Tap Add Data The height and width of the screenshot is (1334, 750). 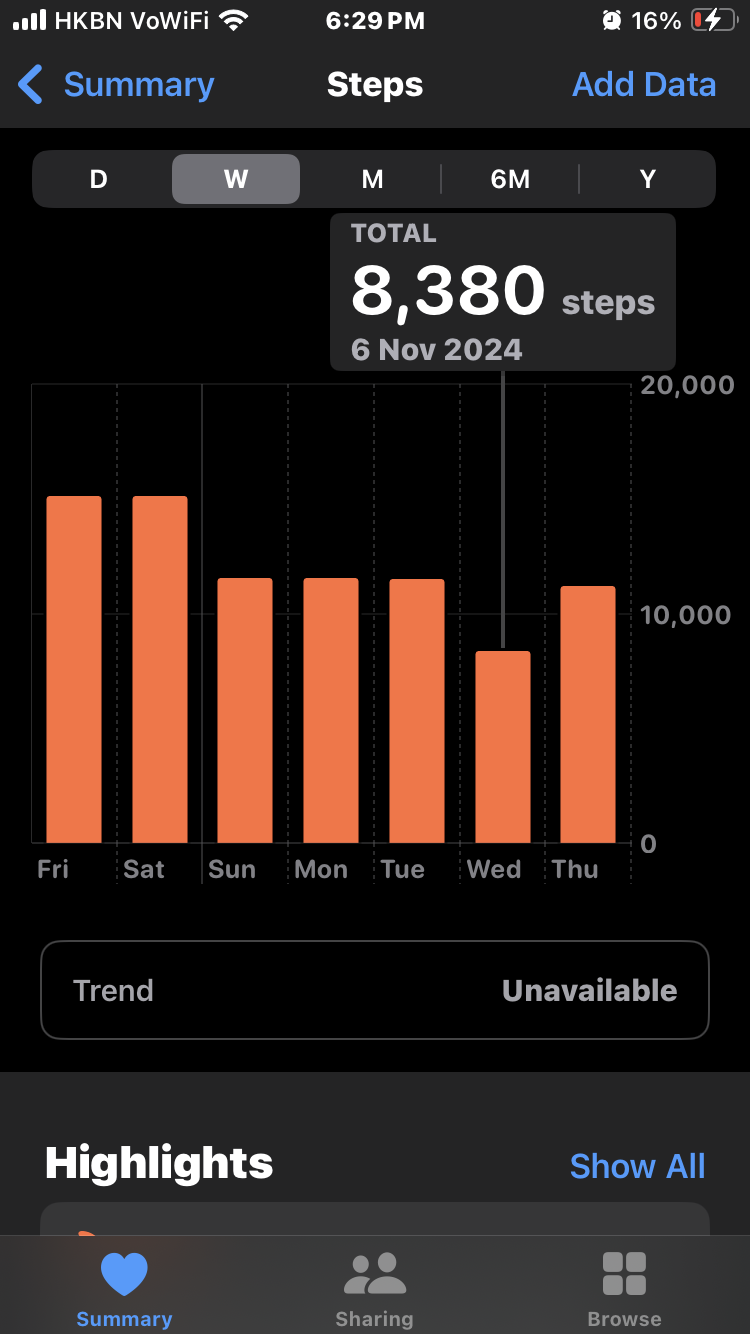644,85
